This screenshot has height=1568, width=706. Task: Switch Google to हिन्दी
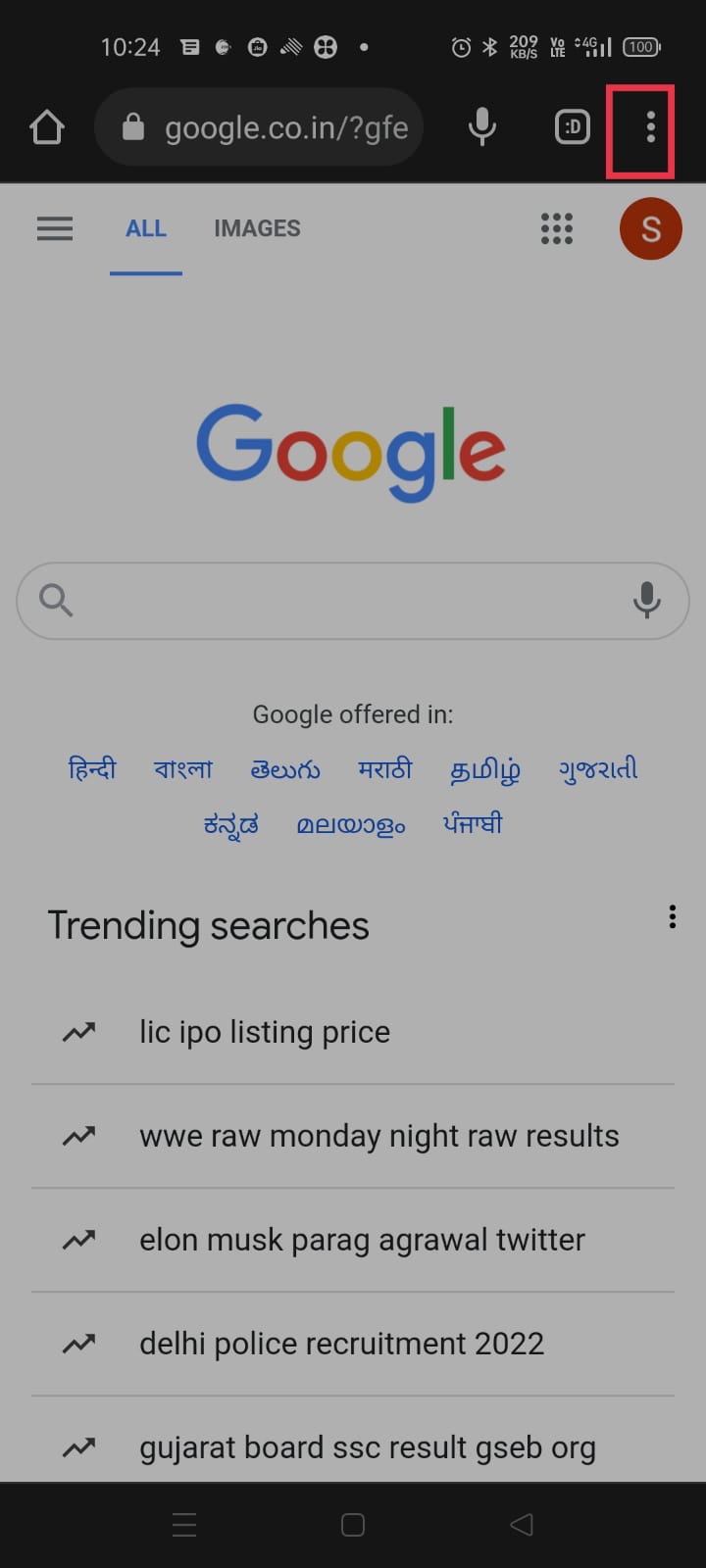tap(92, 769)
